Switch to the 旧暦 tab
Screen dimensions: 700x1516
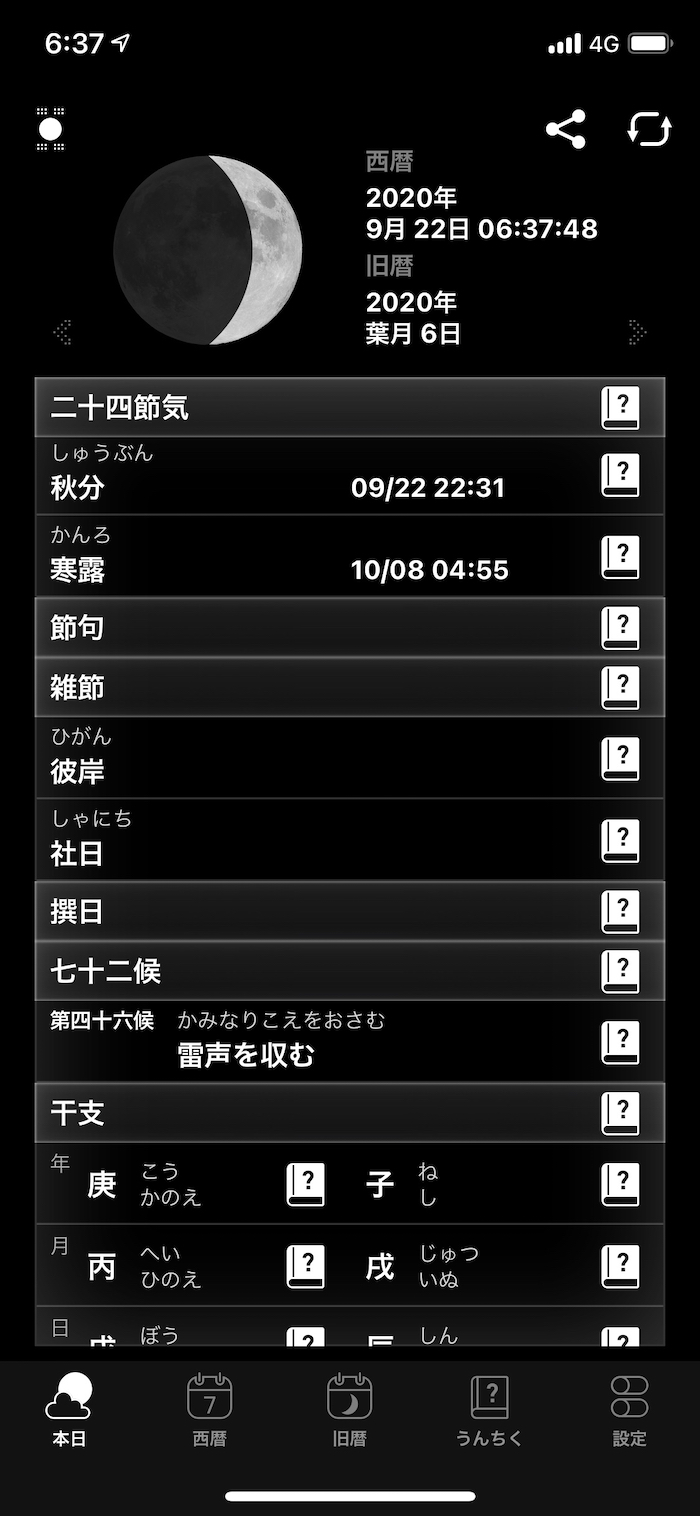(350, 1410)
